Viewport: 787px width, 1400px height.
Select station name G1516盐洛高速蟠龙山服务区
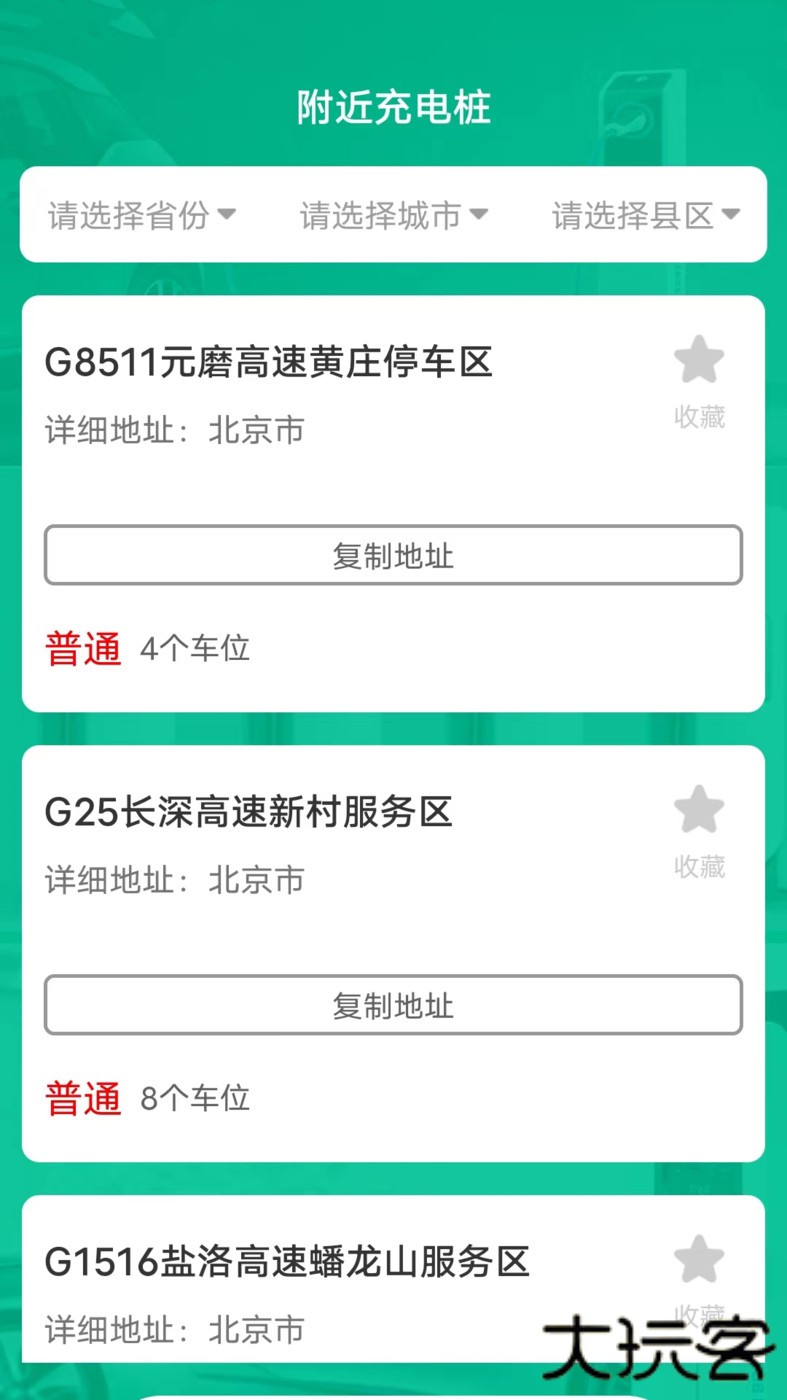pos(283,1261)
